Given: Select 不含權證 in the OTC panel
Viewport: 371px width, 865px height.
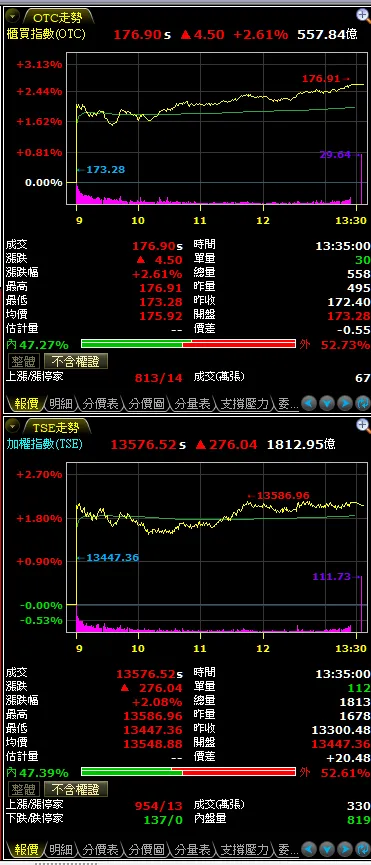Looking at the screenshot, I should (x=76, y=361).
